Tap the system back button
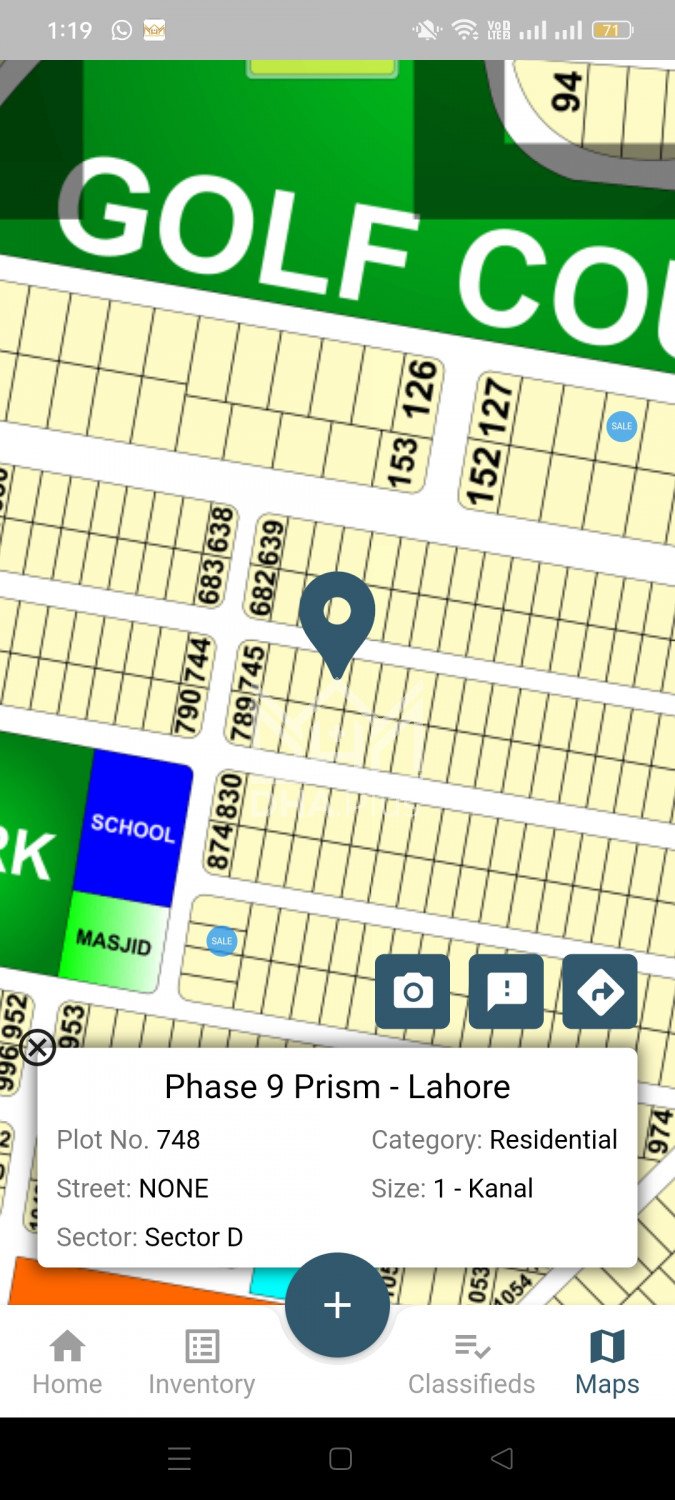The width and height of the screenshot is (675, 1500). 502,1459
